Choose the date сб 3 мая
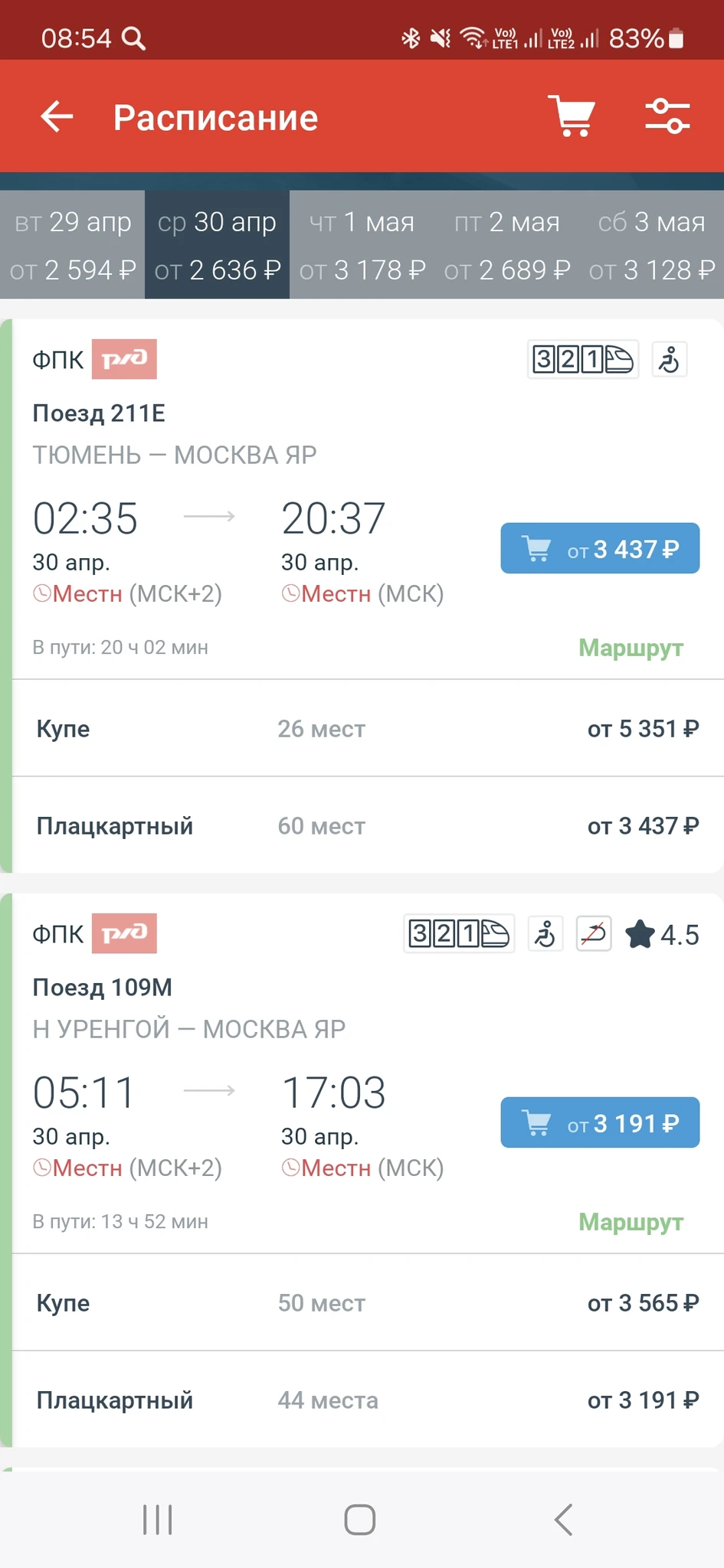Screen dimensions: 724x1568 click(x=651, y=245)
